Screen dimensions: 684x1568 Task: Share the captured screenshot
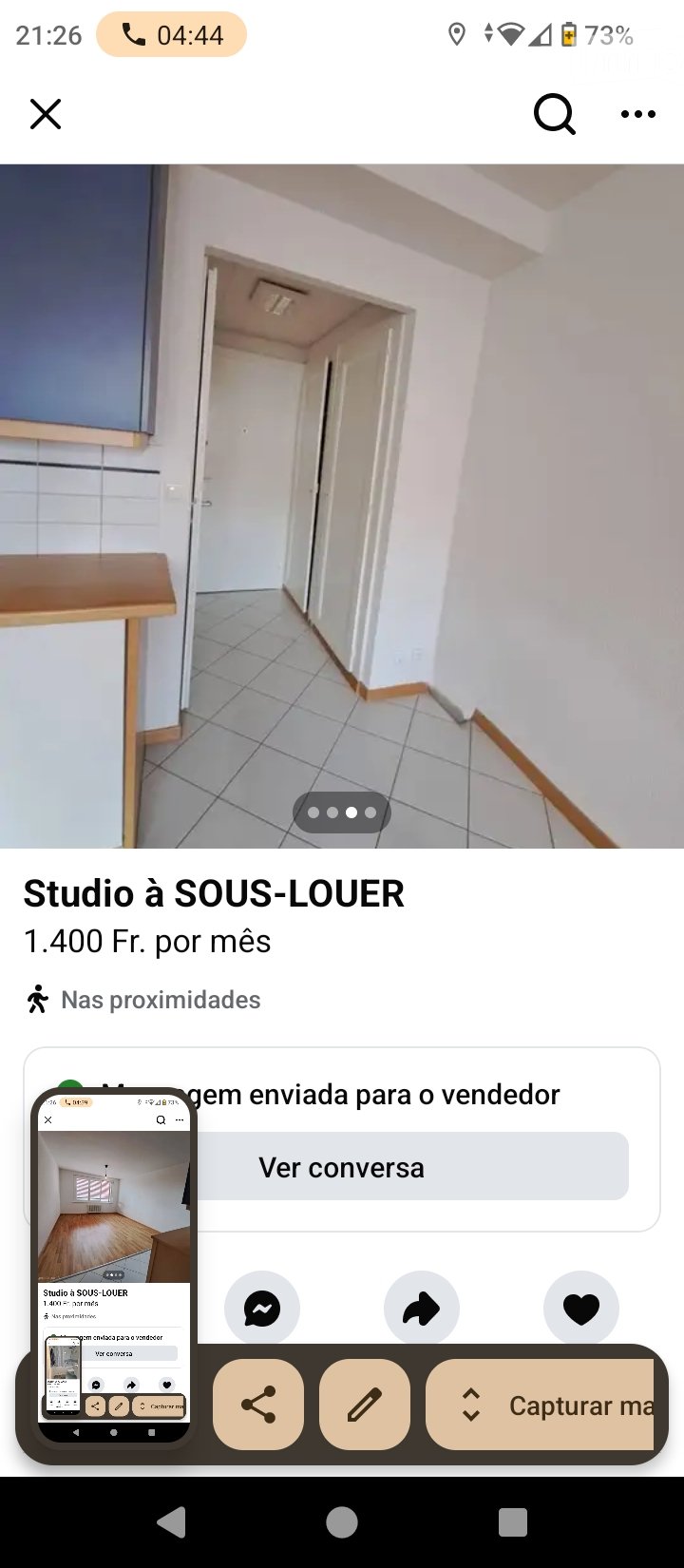[258, 1405]
